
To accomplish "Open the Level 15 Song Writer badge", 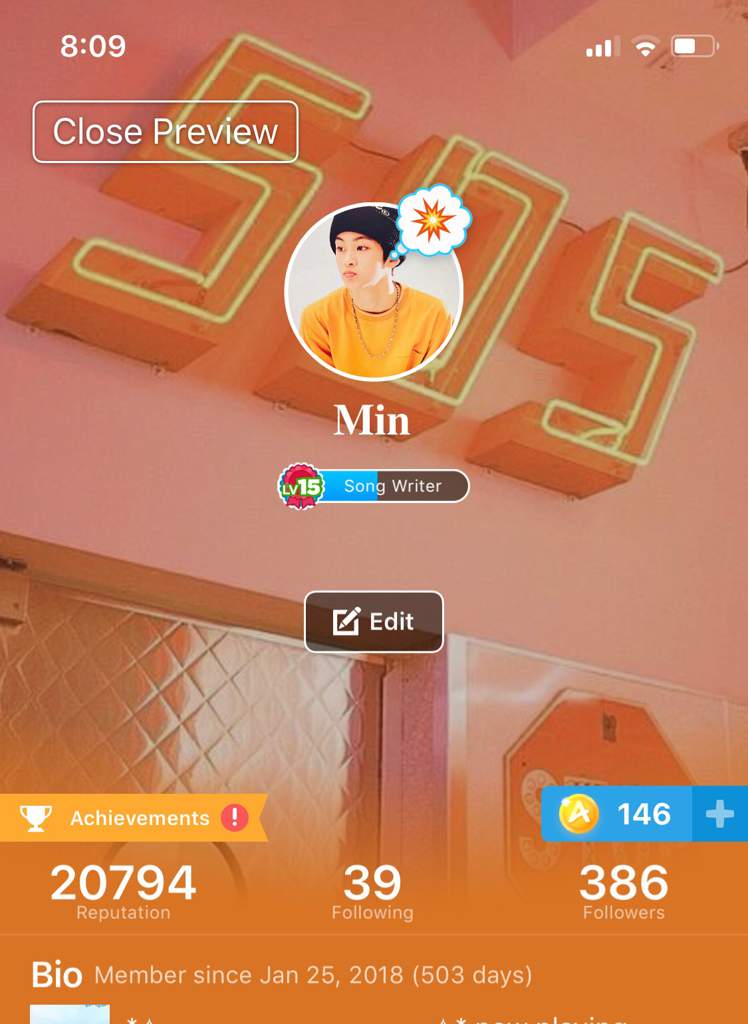I will [374, 487].
